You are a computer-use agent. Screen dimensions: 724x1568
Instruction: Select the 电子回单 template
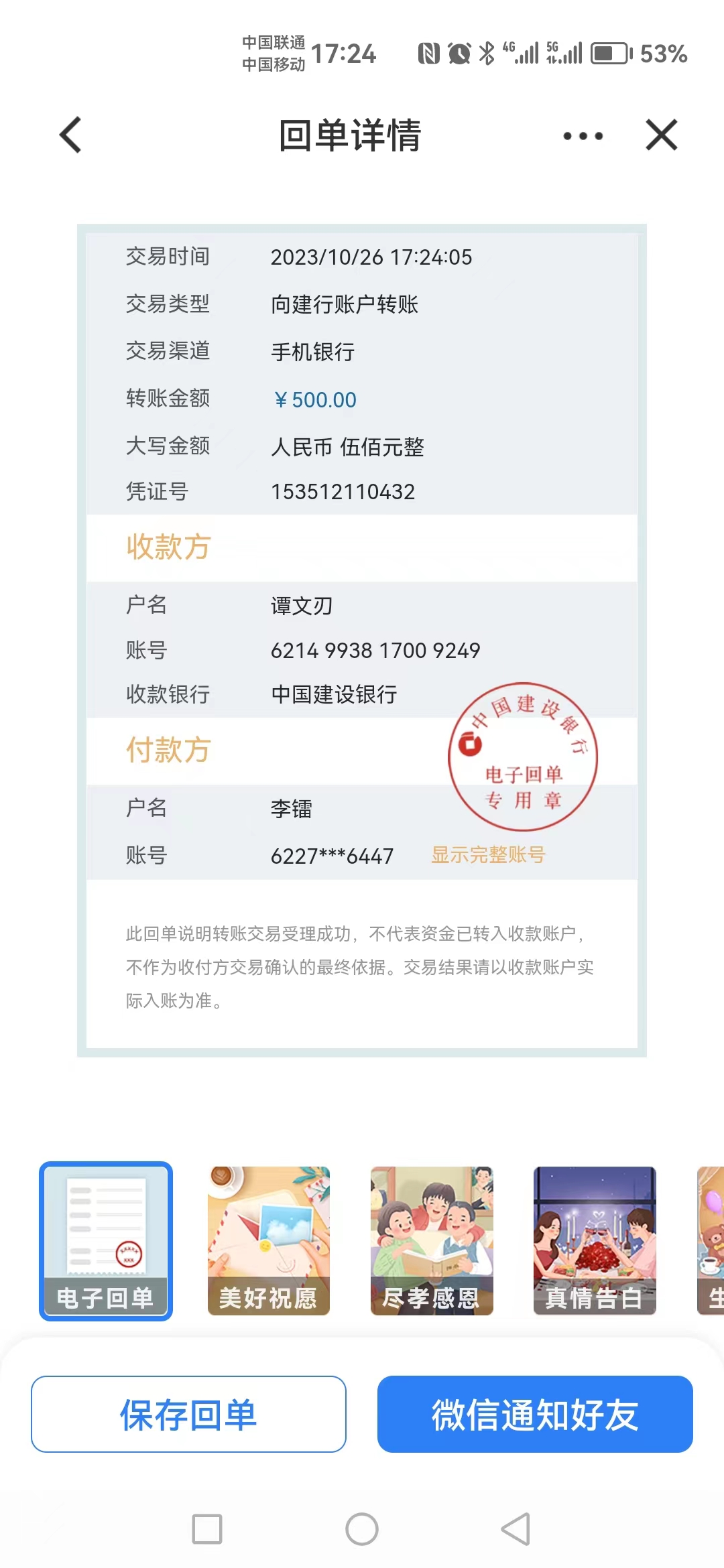point(106,1241)
